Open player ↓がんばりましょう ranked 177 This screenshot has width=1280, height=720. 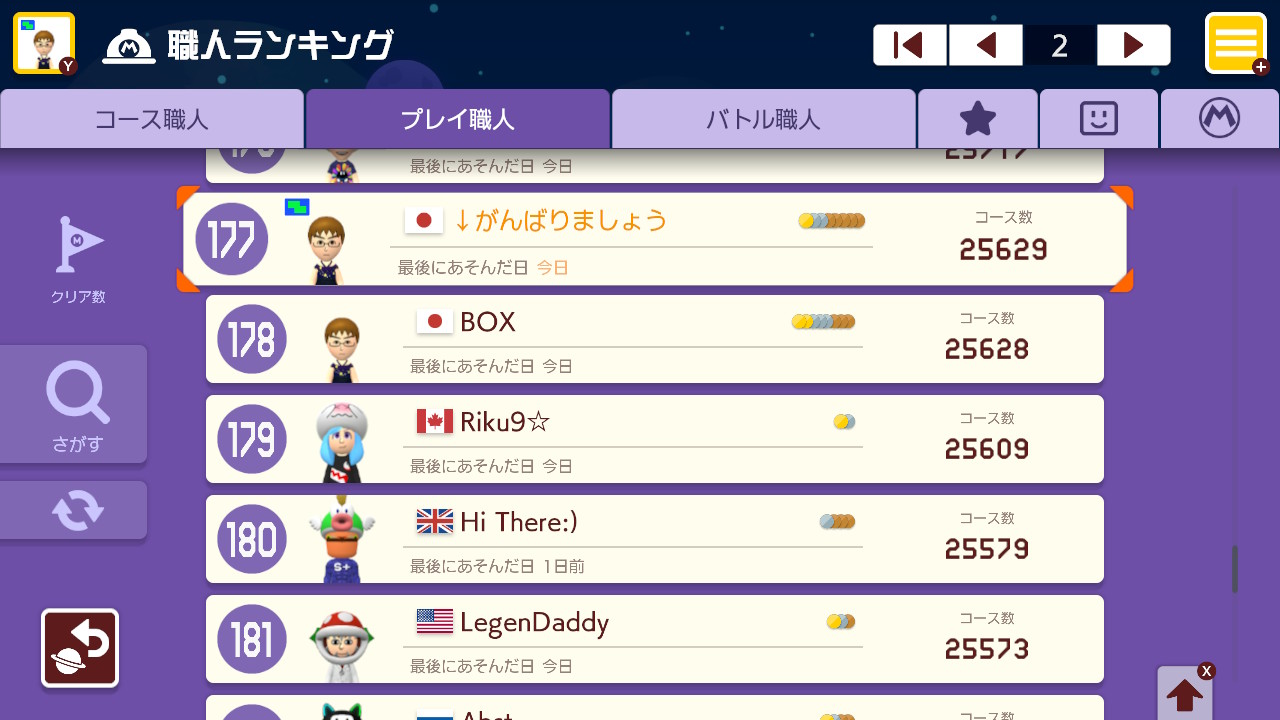coord(654,239)
